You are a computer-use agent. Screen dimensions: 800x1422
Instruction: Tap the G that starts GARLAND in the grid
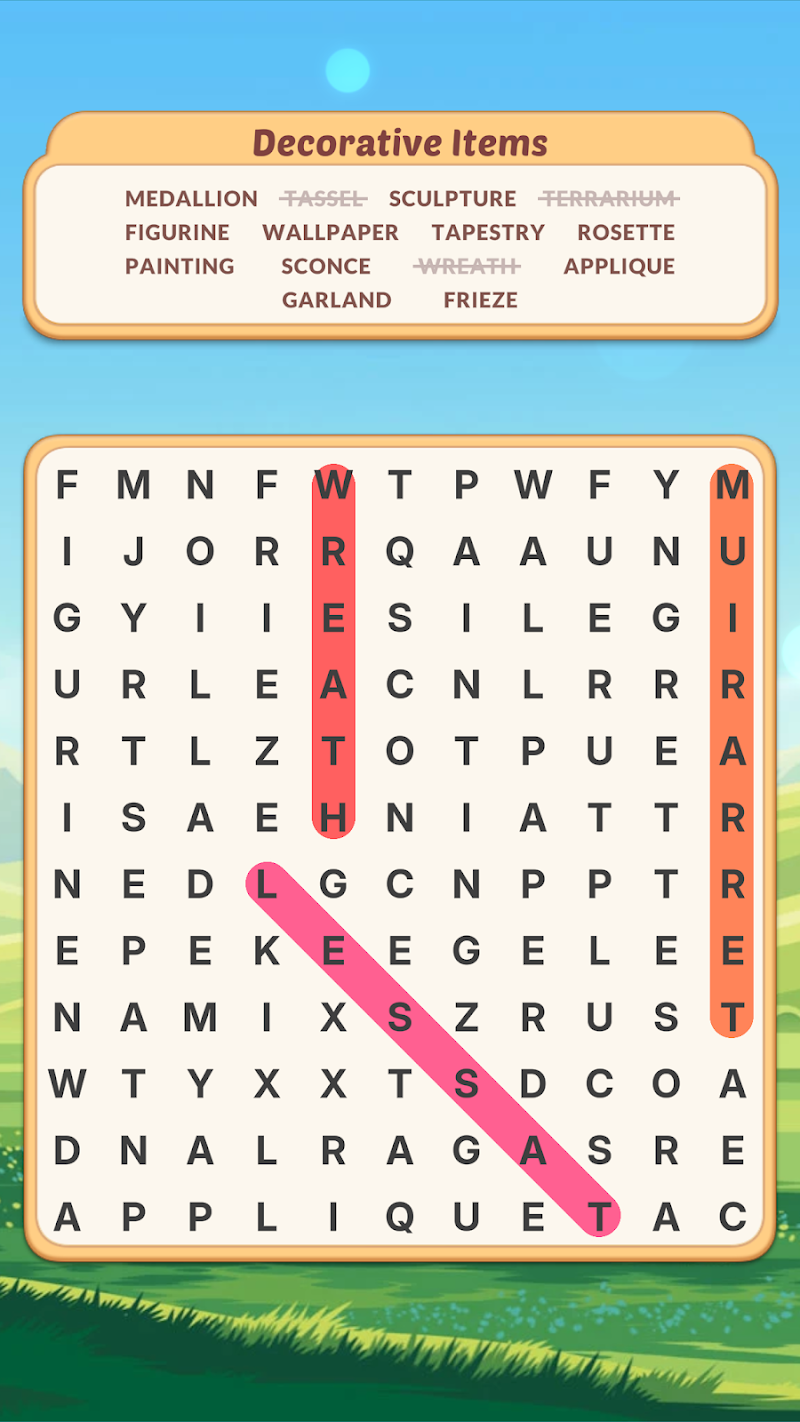click(x=466, y=1150)
